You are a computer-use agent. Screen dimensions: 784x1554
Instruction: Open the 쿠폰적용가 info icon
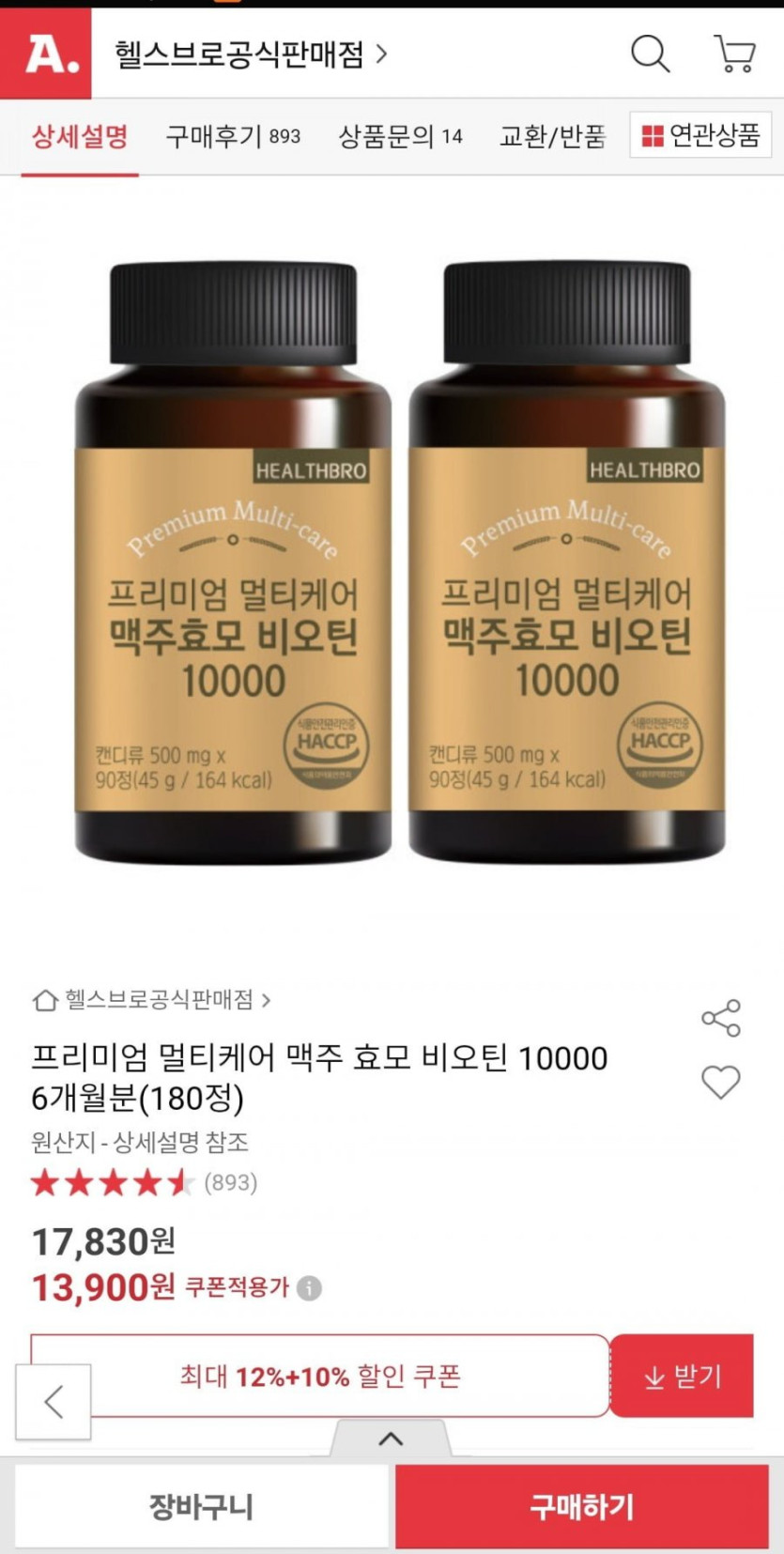pos(310,1287)
